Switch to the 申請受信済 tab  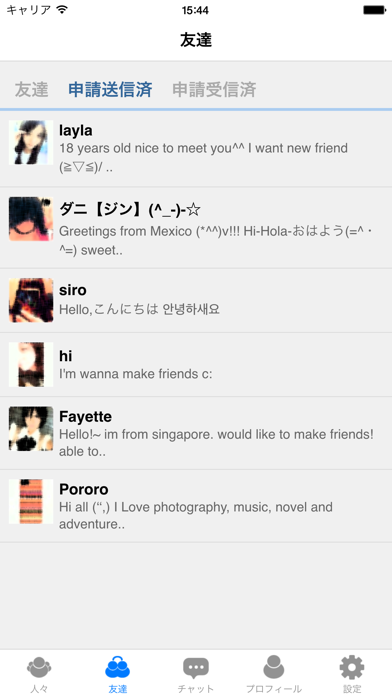click(x=214, y=90)
